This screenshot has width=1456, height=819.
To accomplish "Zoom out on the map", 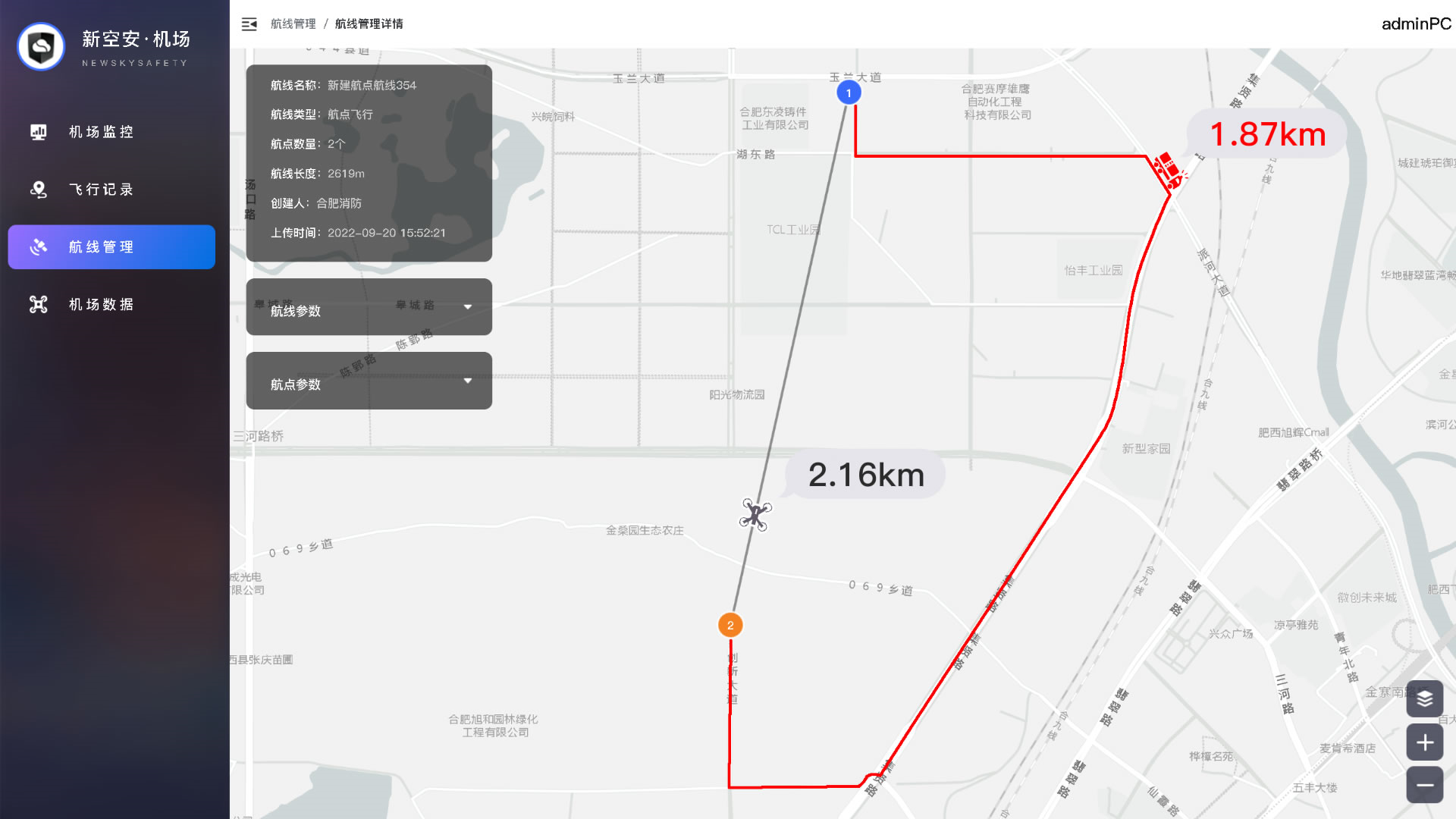I will (1424, 785).
